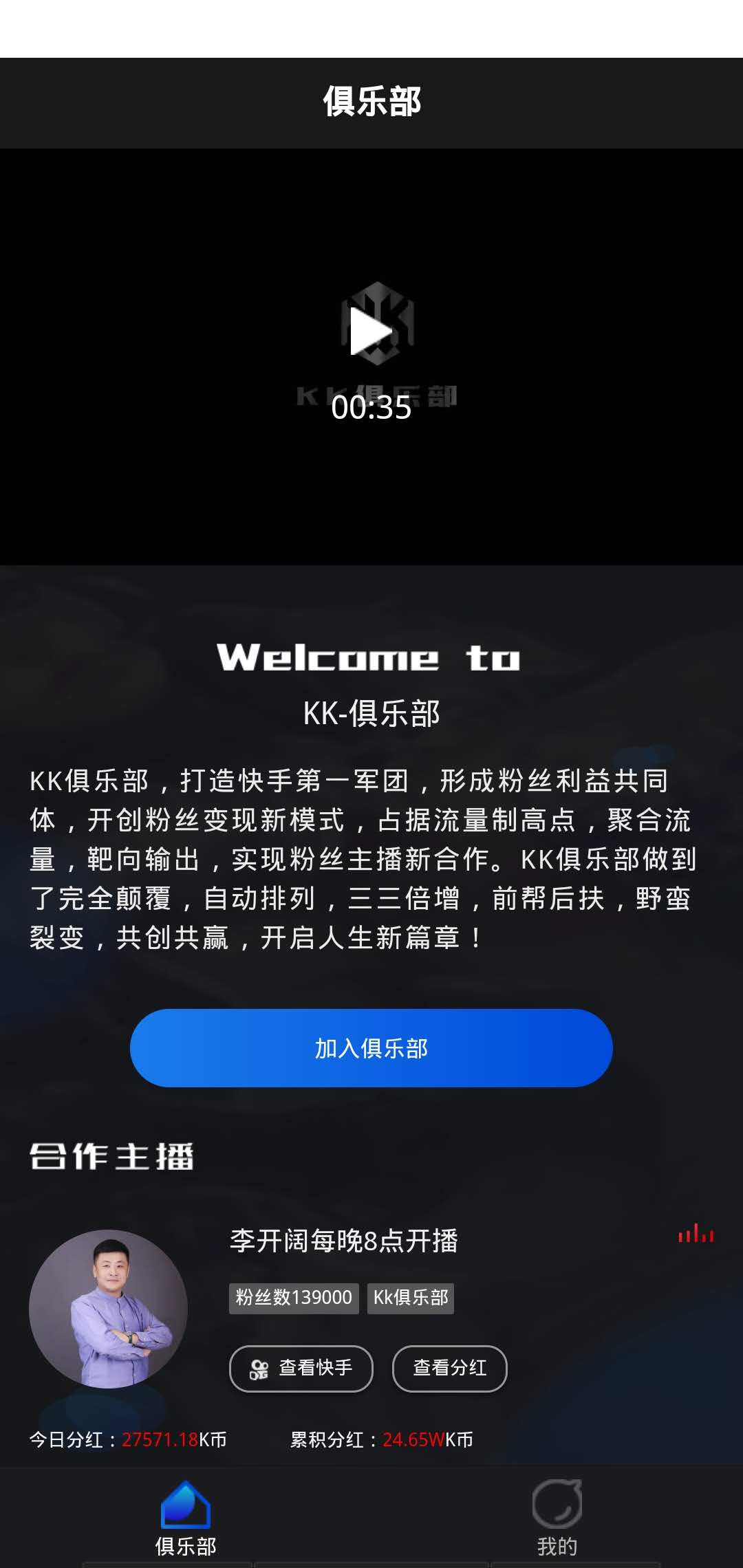Tap the 00:35 video timestamp overlay

coord(371,409)
